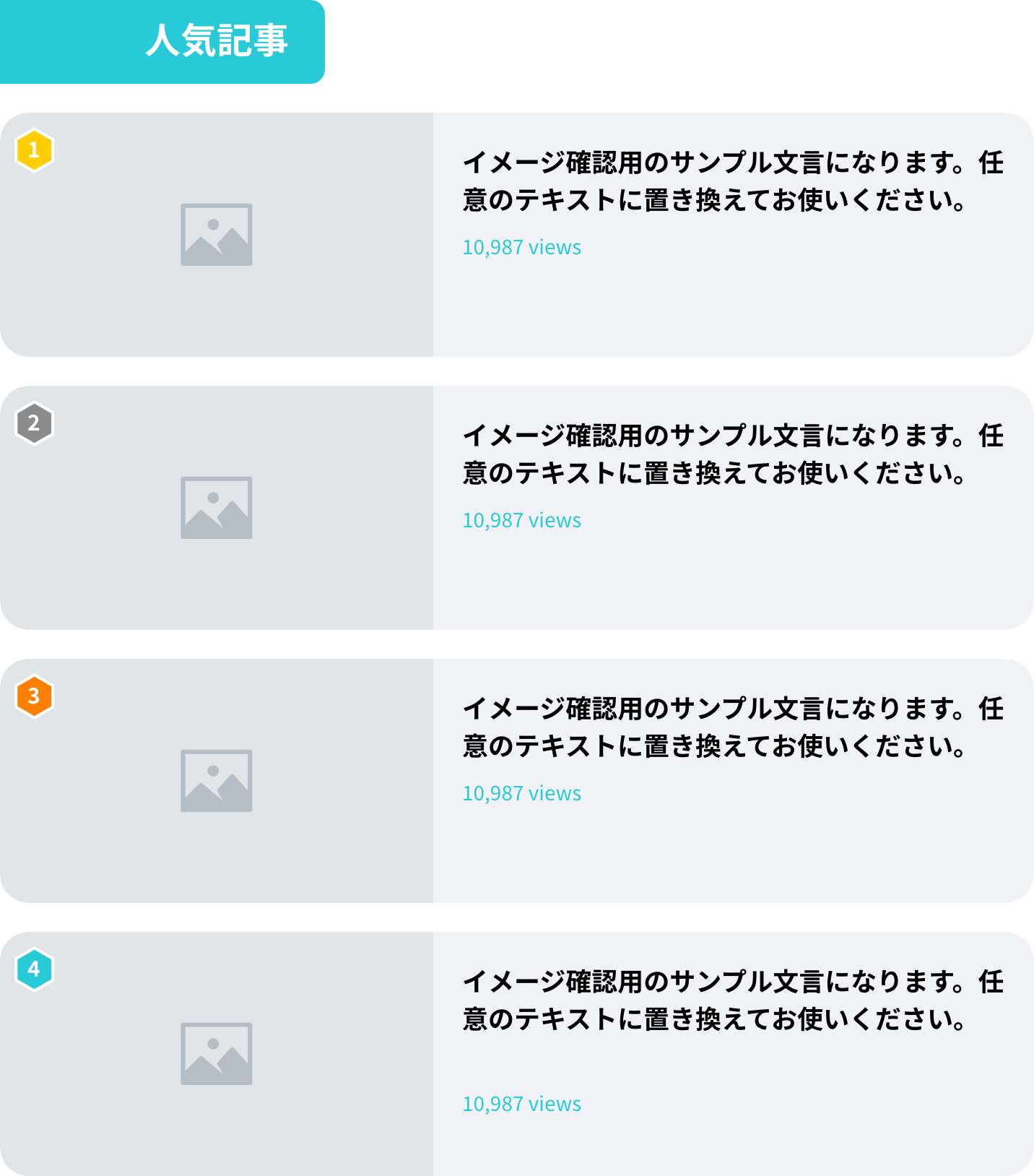Click the image placeholder icon on article 2
1034x1176 pixels.
[x=215, y=508]
